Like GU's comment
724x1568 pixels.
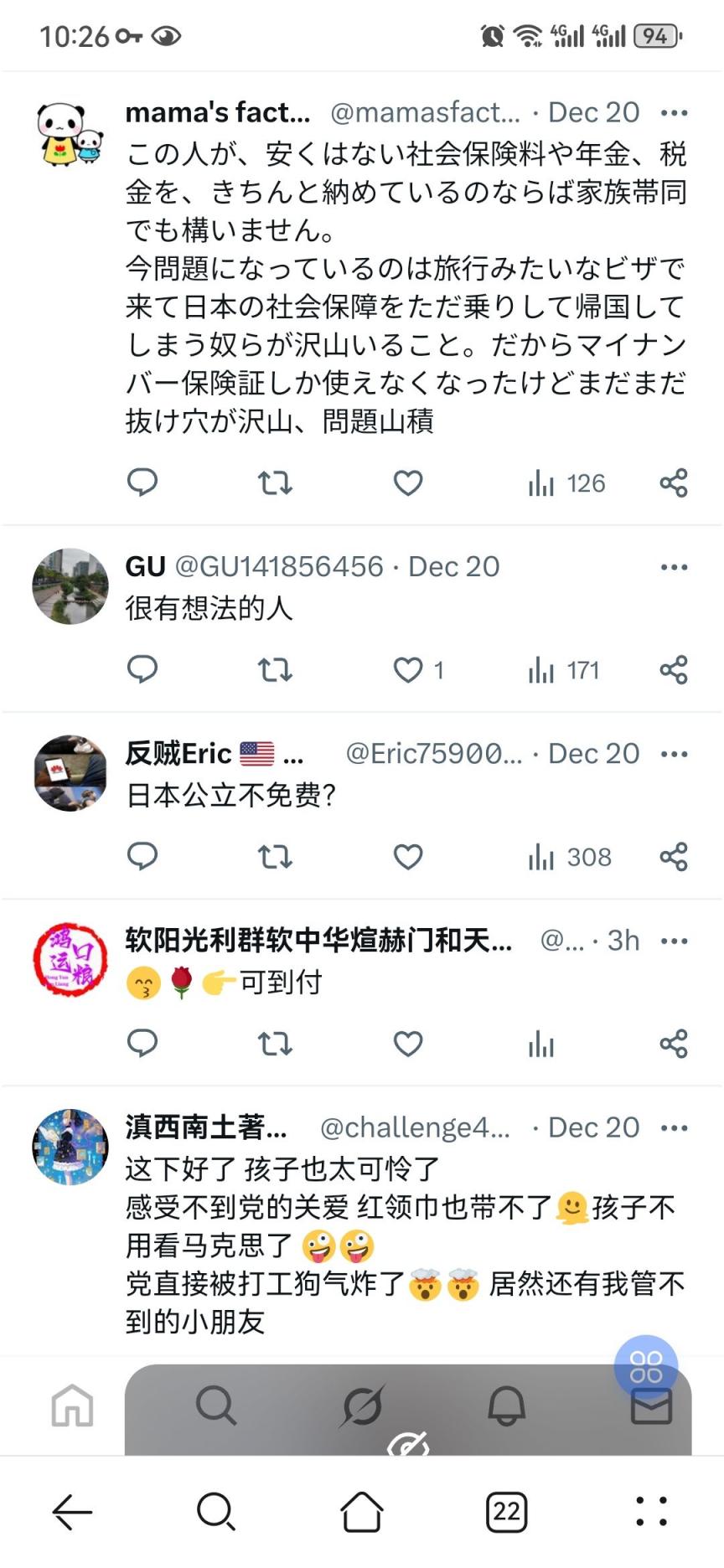click(x=408, y=670)
